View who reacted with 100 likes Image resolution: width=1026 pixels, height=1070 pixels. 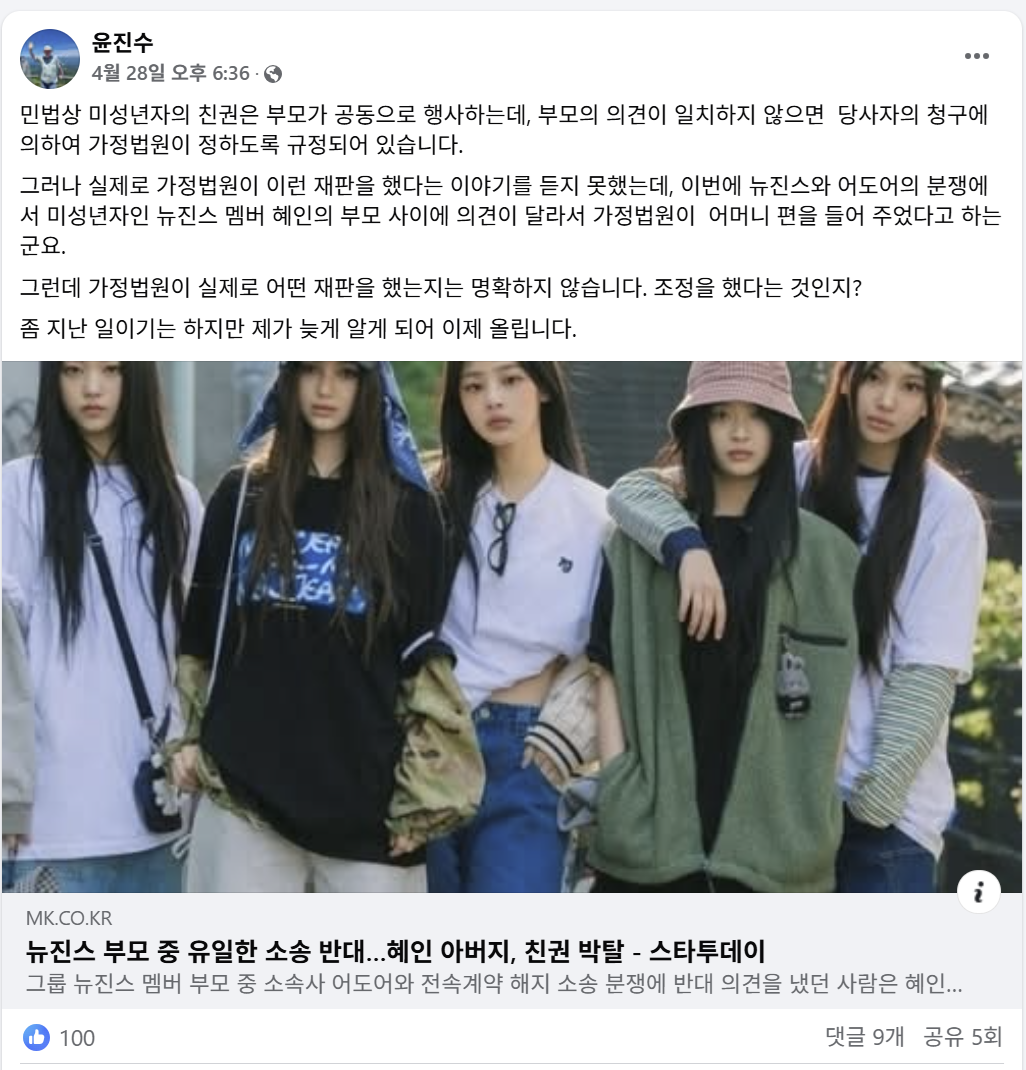[x=60, y=1038]
